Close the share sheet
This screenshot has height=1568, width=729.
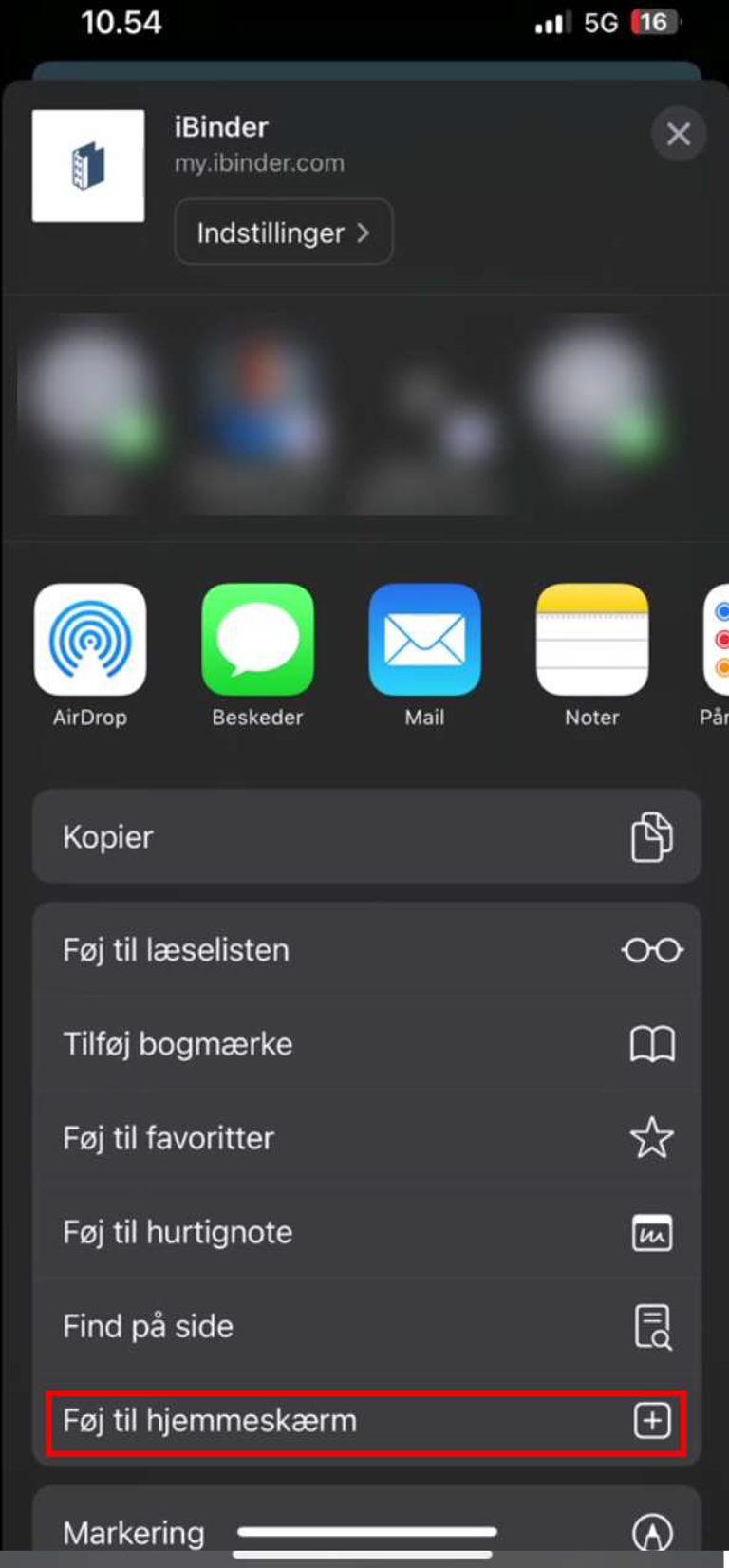point(678,134)
